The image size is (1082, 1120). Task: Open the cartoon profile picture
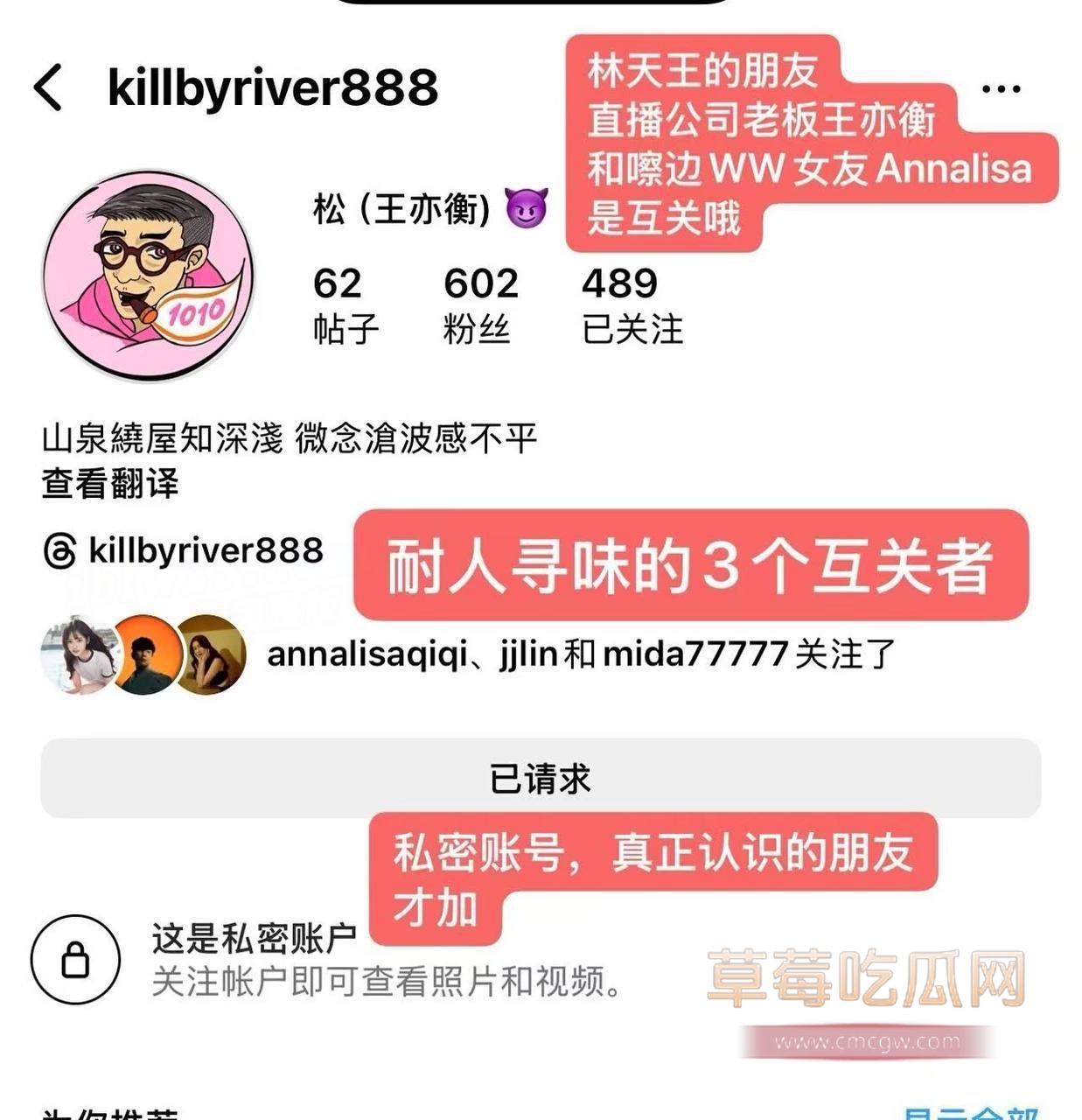click(148, 276)
